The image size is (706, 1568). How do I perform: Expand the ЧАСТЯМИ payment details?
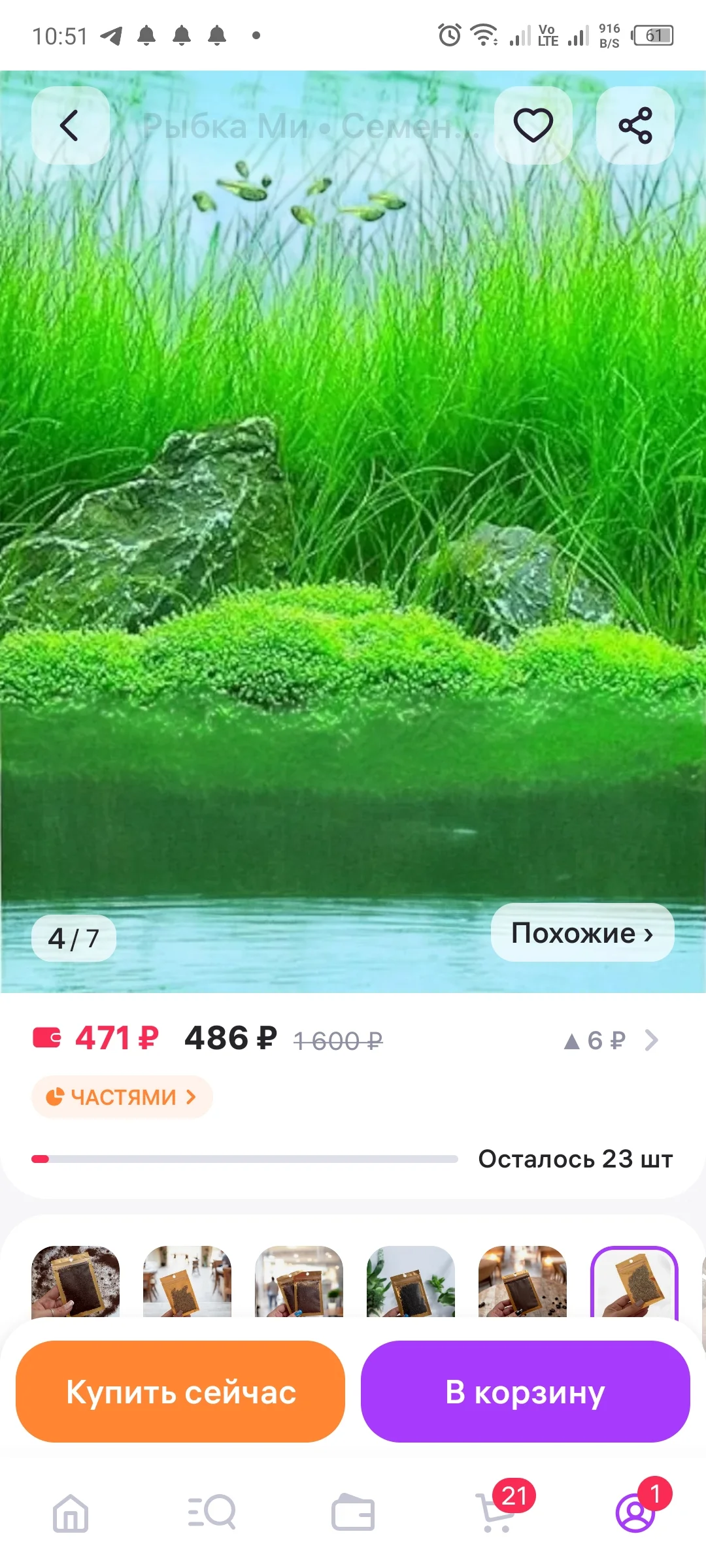pos(122,1096)
